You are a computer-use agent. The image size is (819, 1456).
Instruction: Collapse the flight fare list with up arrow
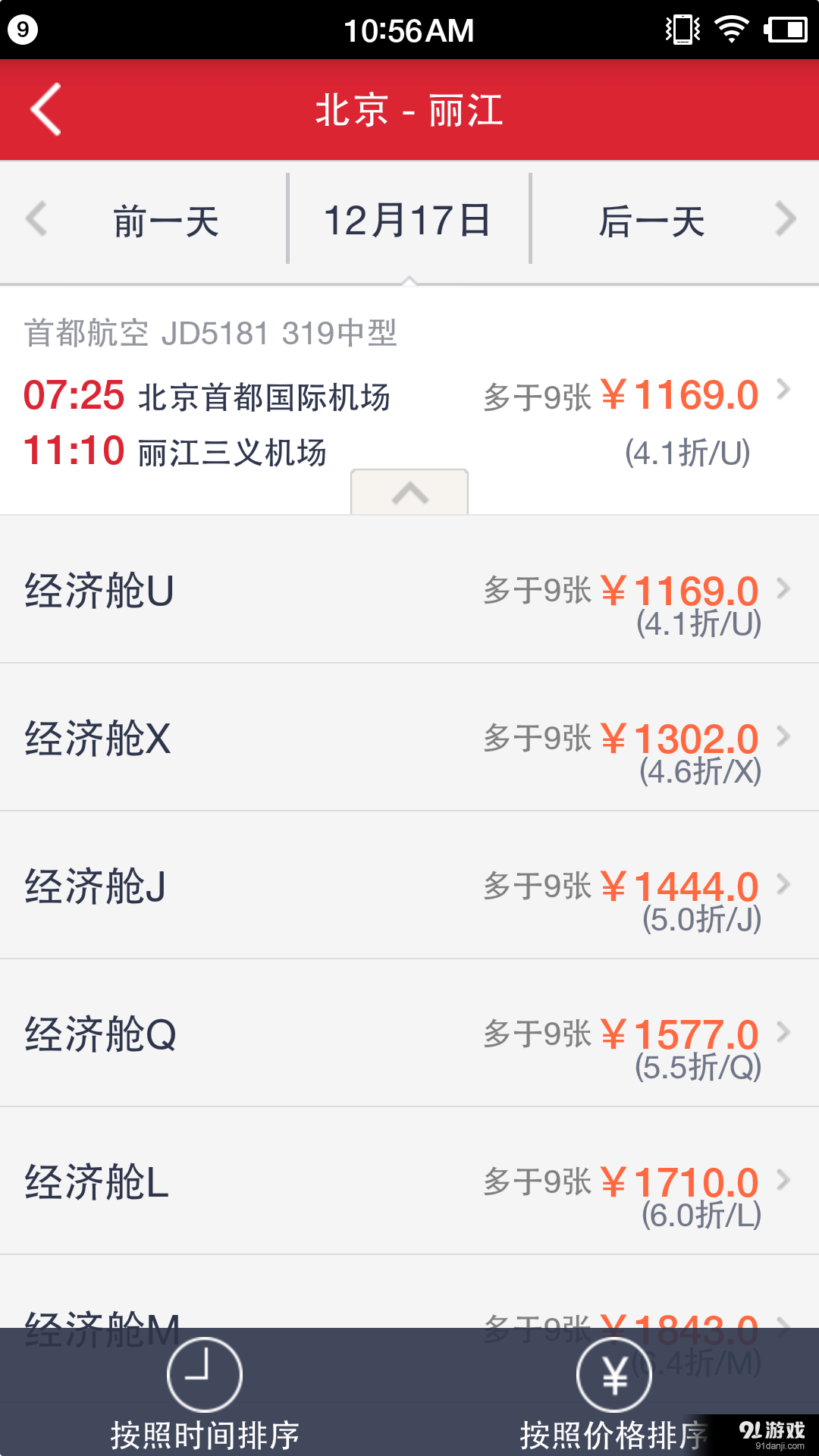tap(409, 493)
